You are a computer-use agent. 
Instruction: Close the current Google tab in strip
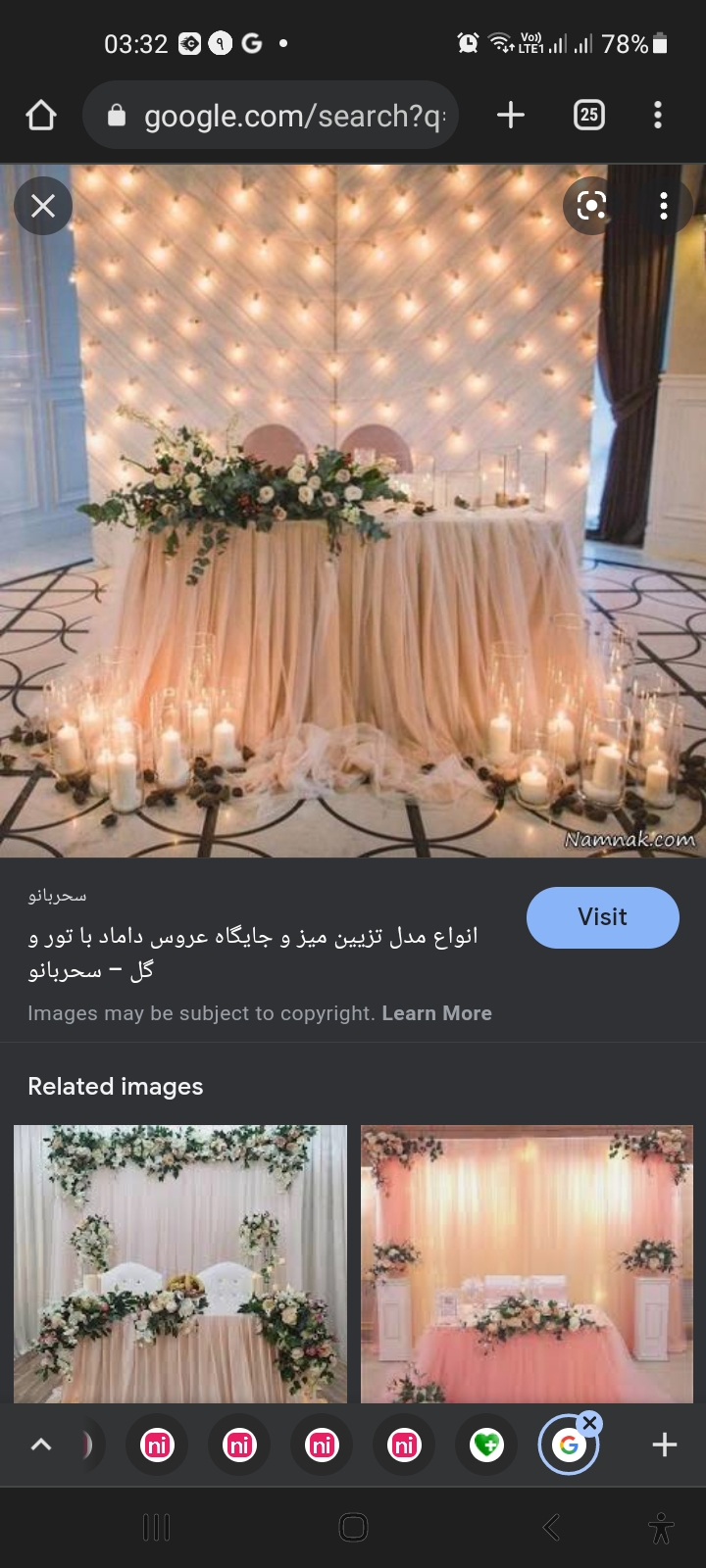(589, 1423)
